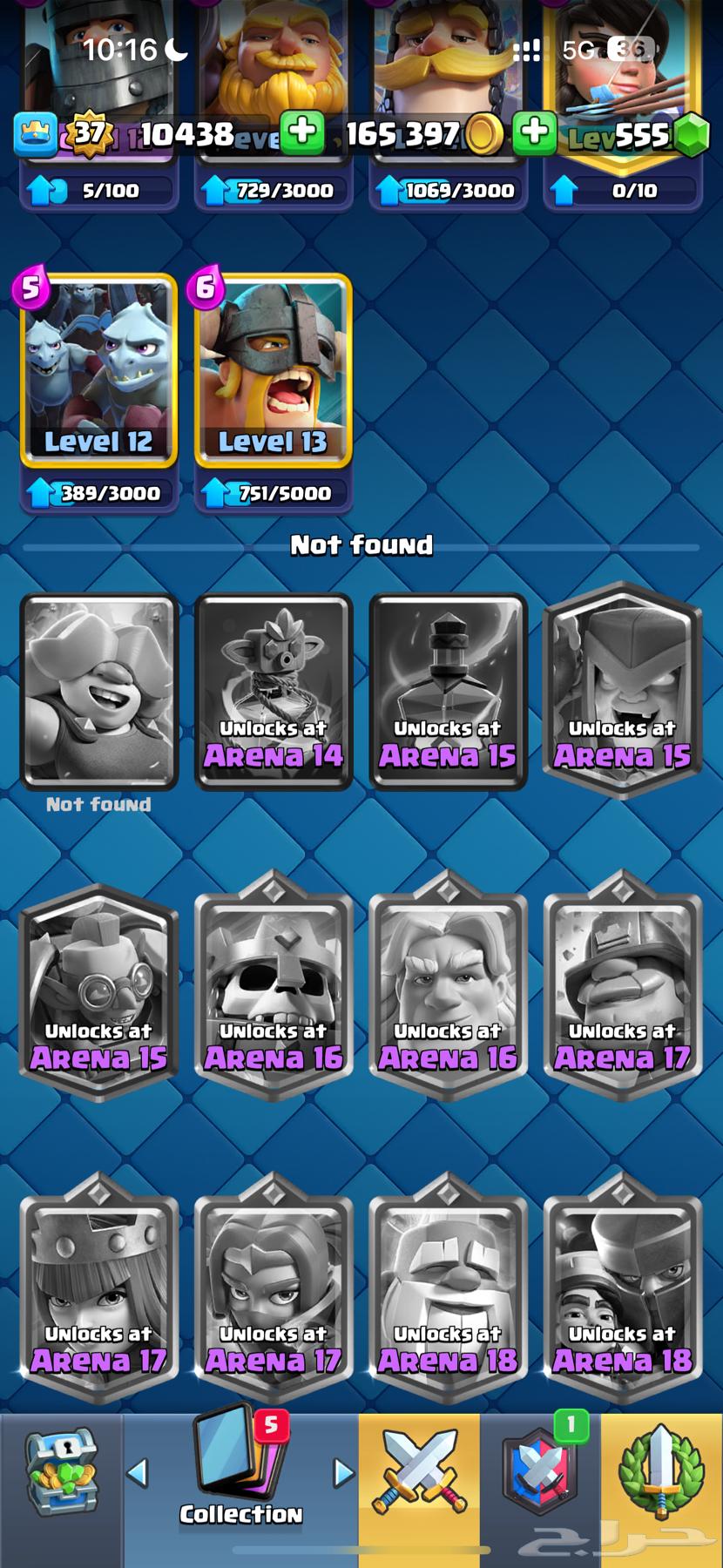Switch to the Battle crossed-swords tab

(419, 1472)
